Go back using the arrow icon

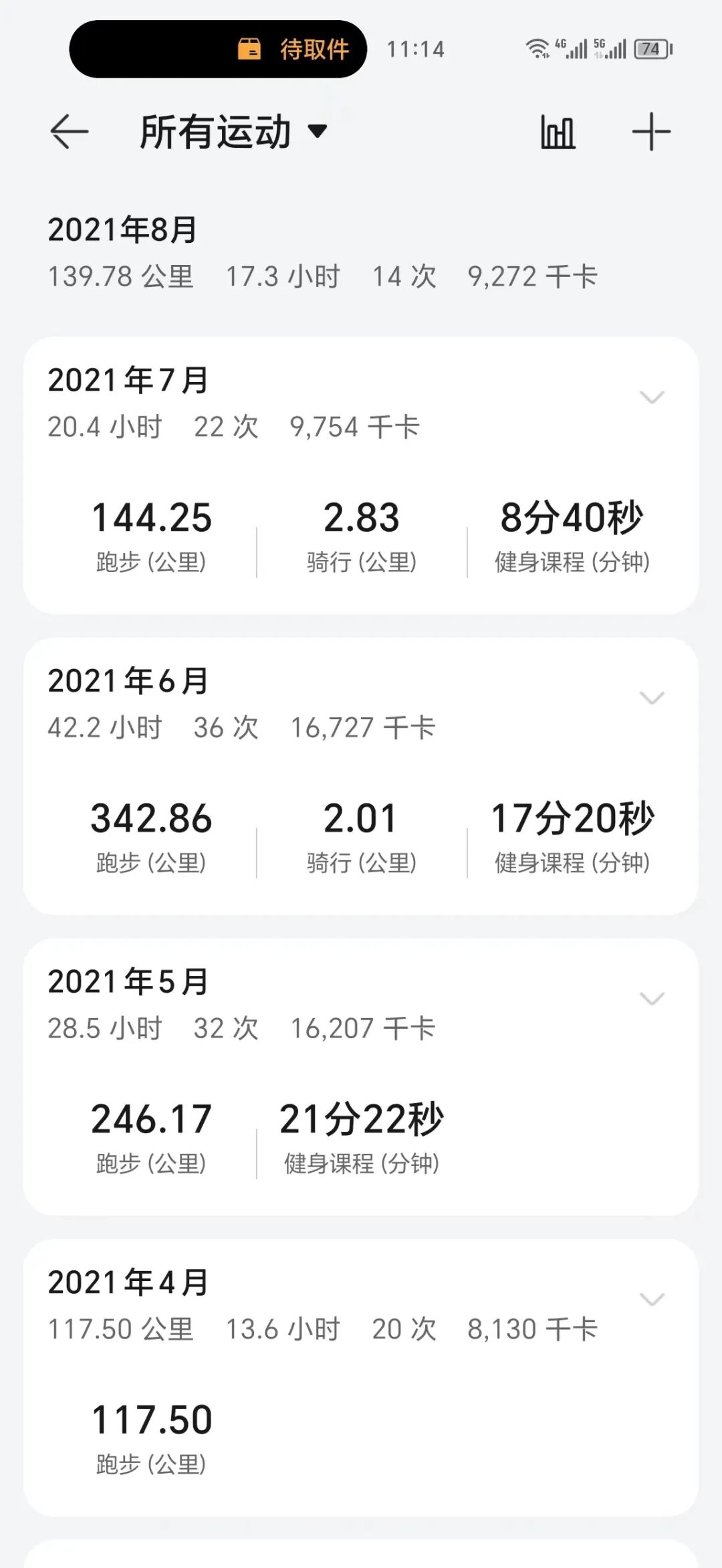pos(70,131)
